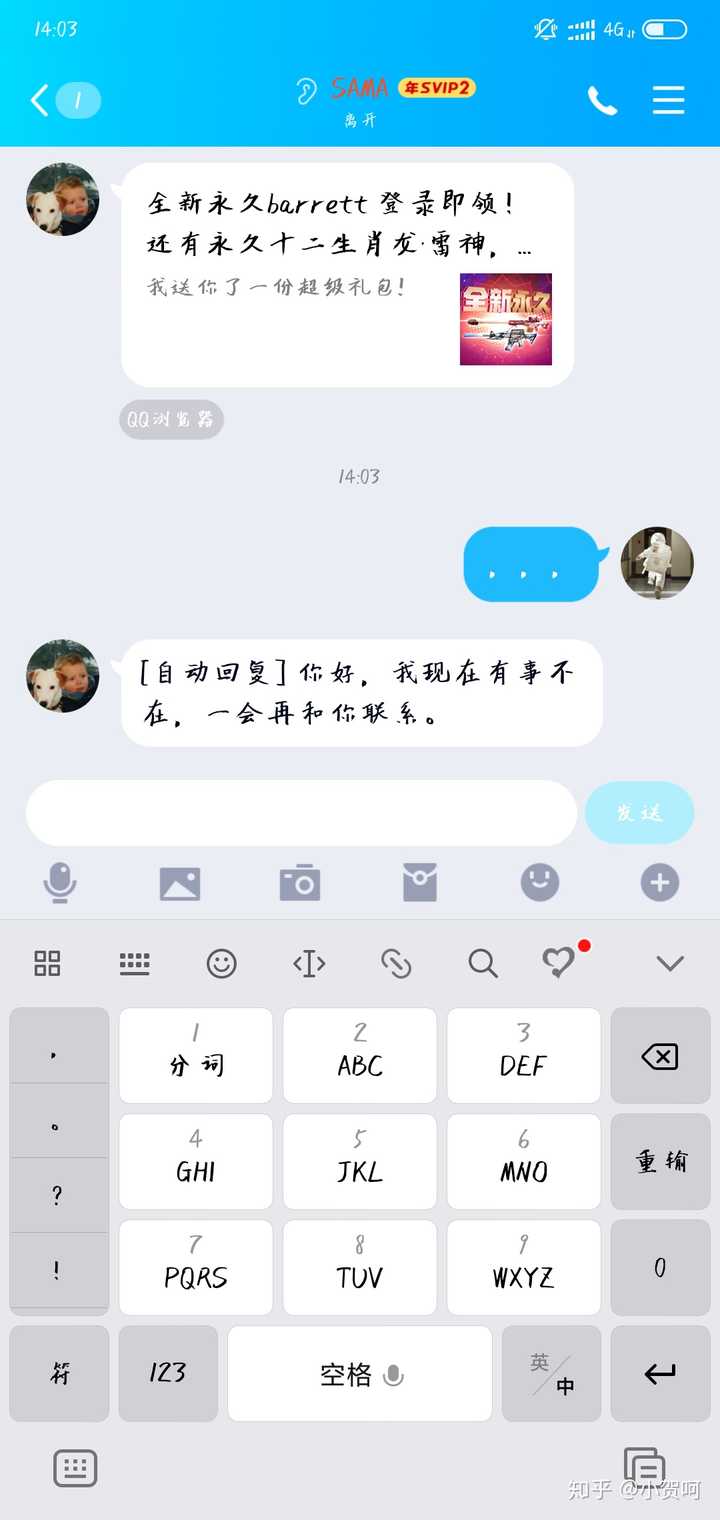
Task: Open the emoji sticker panel
Action: 540,883
